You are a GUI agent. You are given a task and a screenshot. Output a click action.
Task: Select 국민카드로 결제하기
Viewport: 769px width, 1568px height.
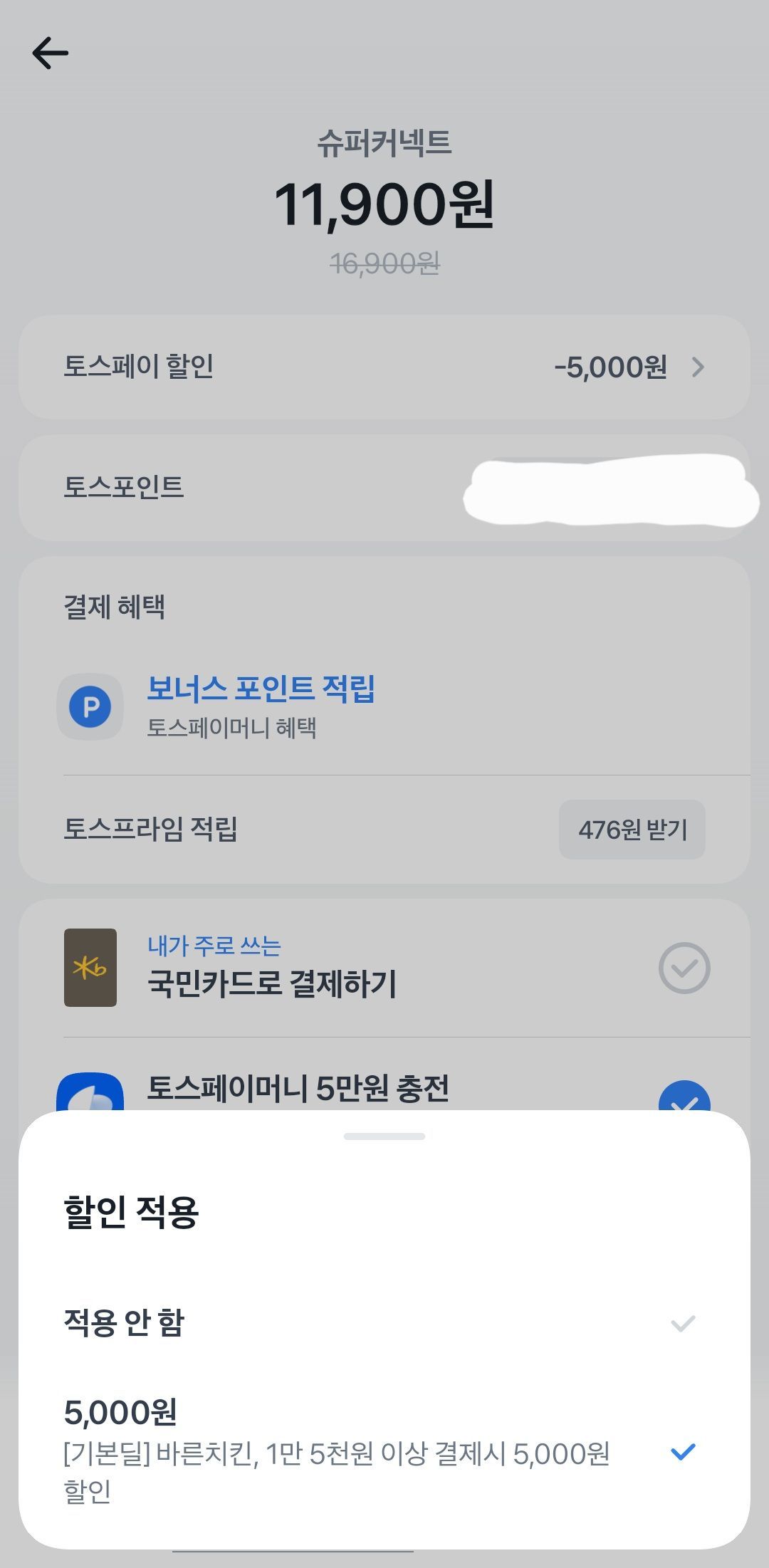coord(384,968)
